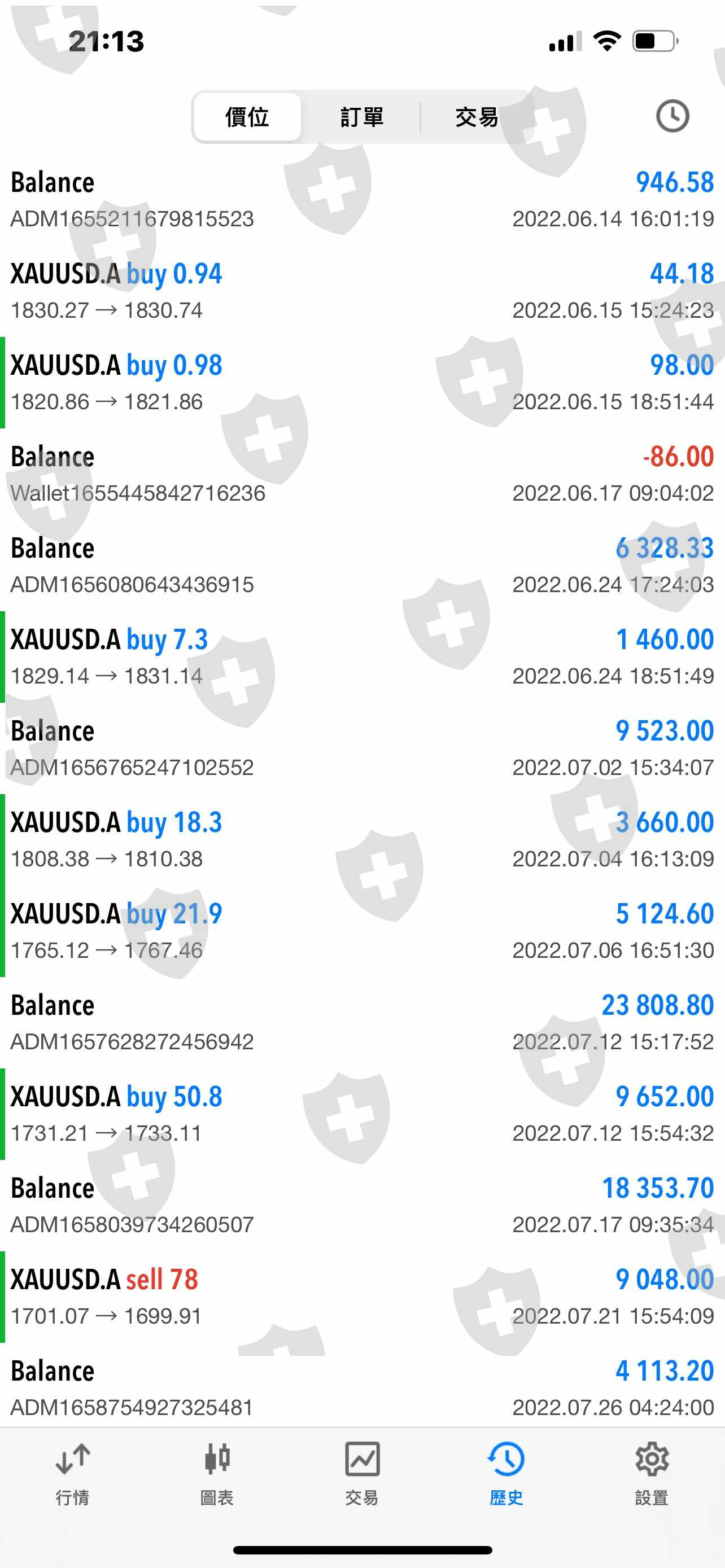The width and height of the screenshot is (725, 1568).
Task: Go to the 圖表 chart tab
Action: coord(217,1473)
